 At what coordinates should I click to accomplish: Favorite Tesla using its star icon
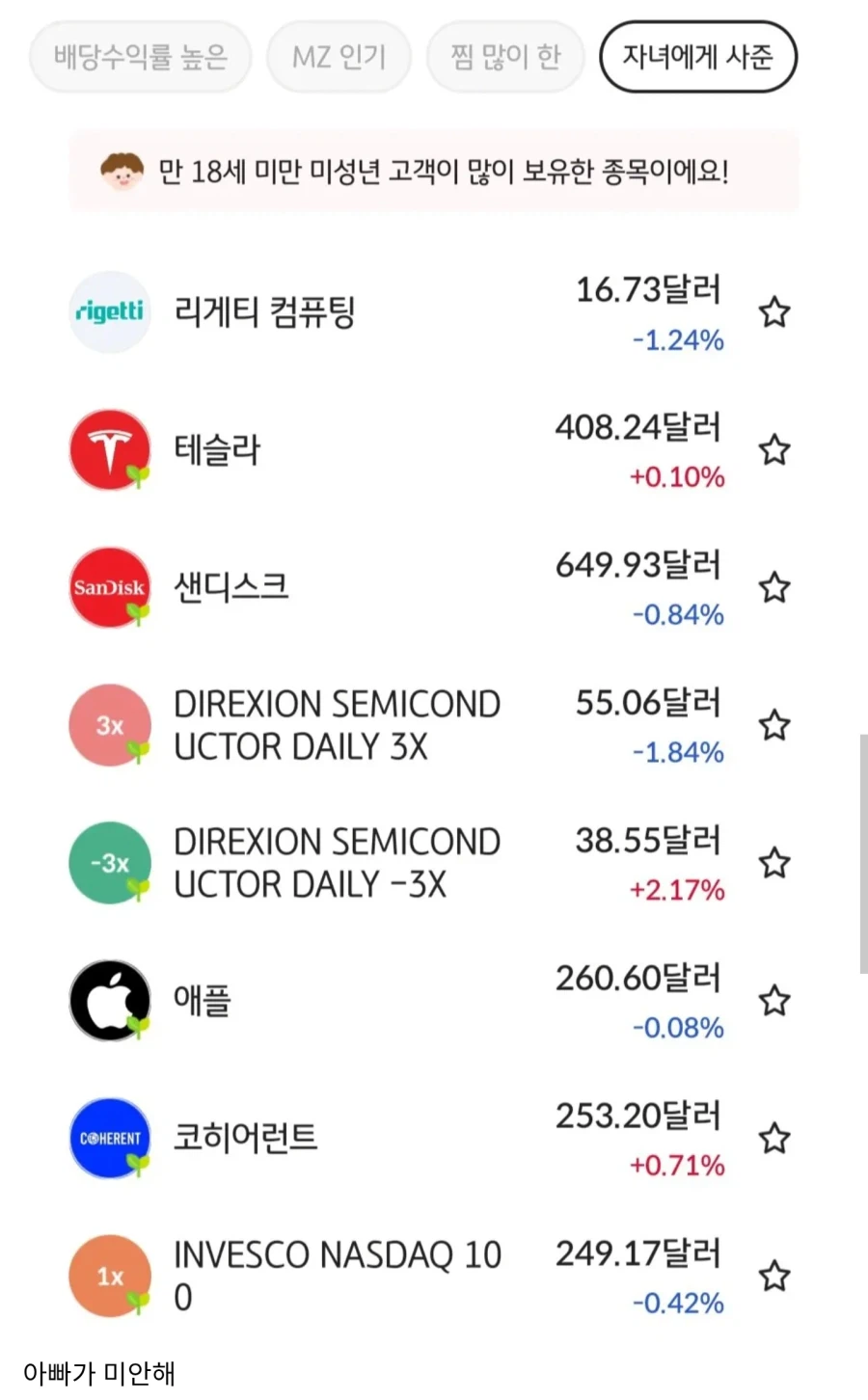774,449
